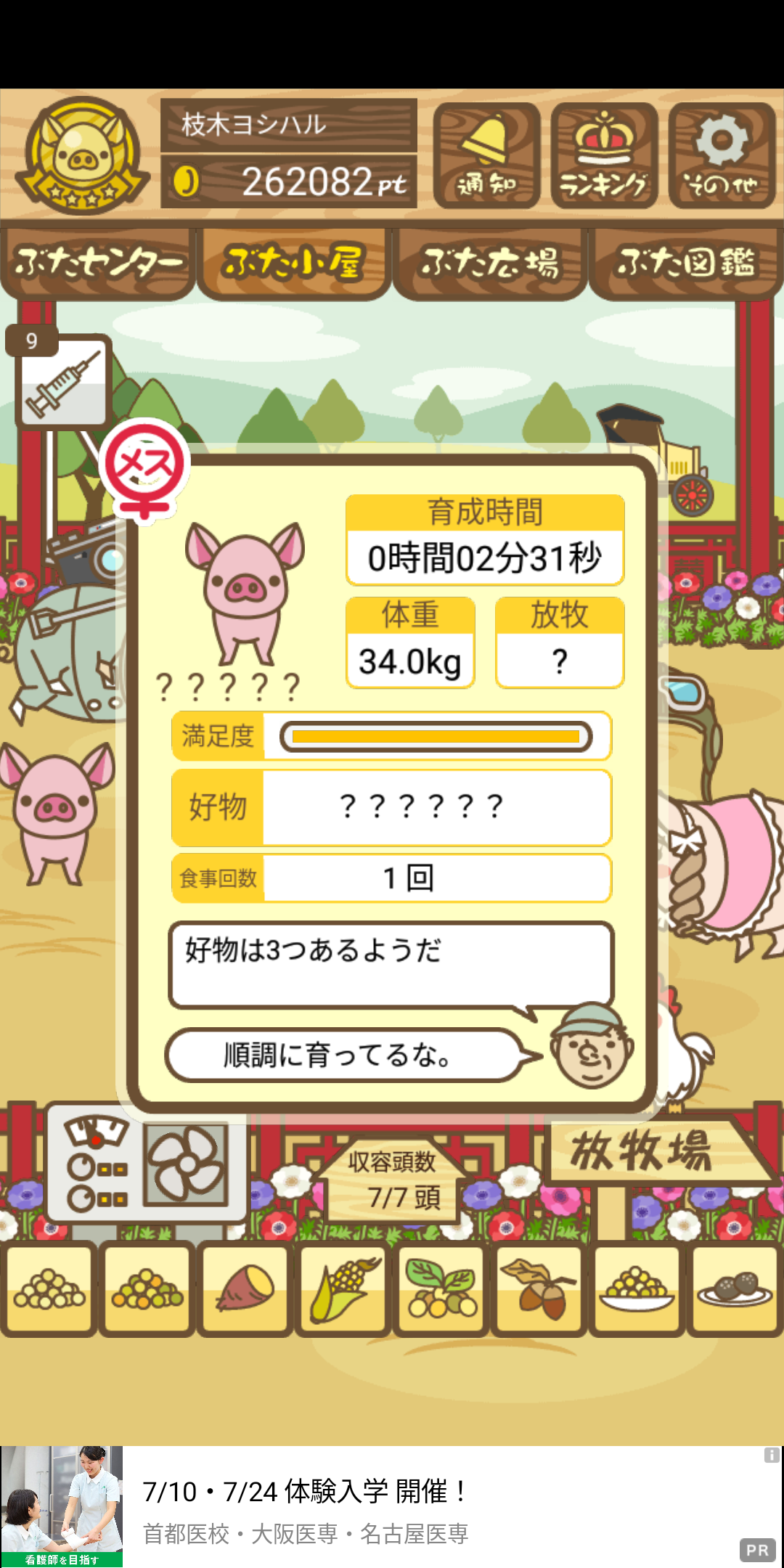Open その他 settings gear
The height and width of the screenshot is (1568, 784).
tap(722, 155)
